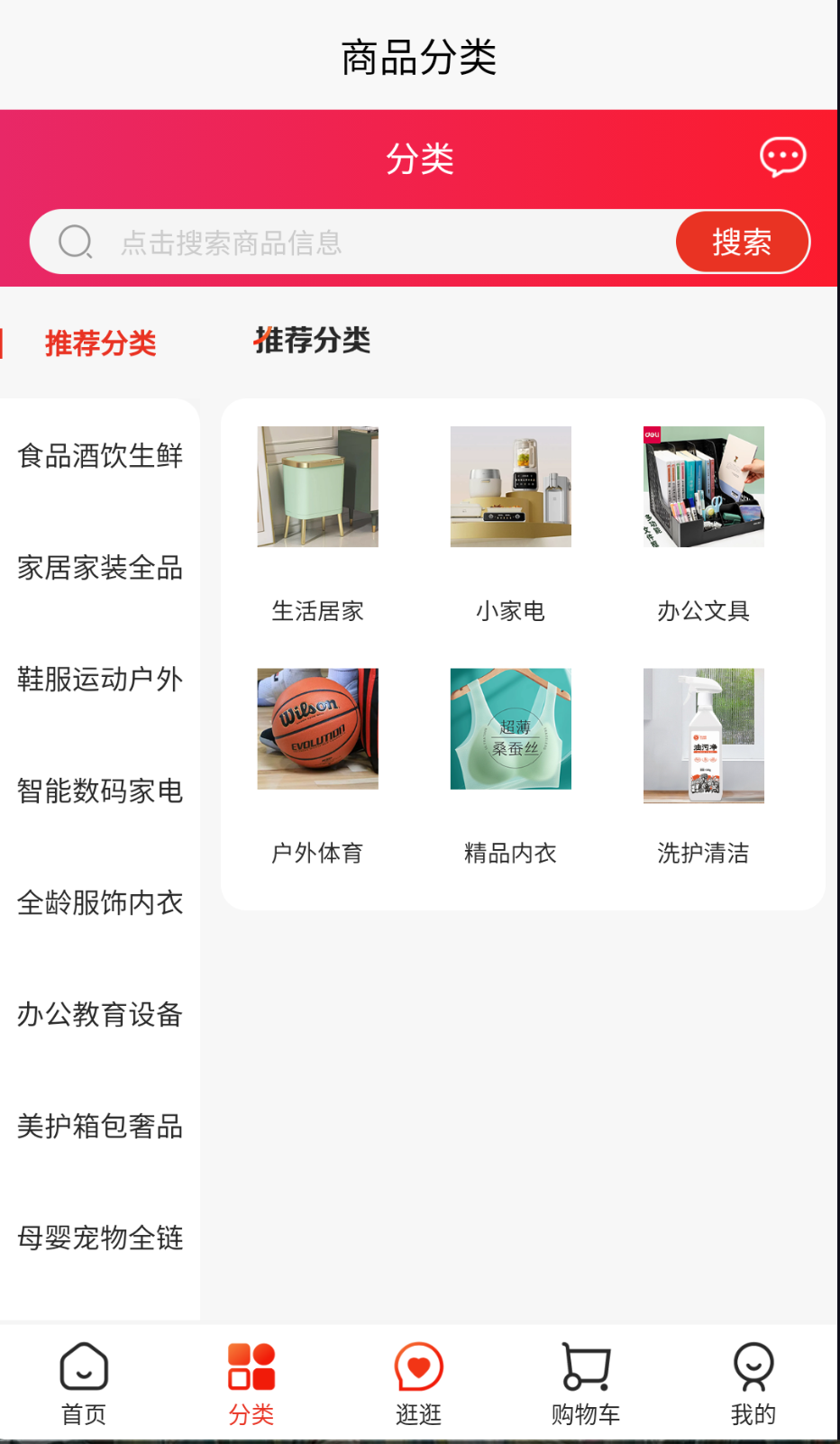Select the 分类 category grid icon
This screenshot has width=840, height=1444.
click(x=251, y=1366)
